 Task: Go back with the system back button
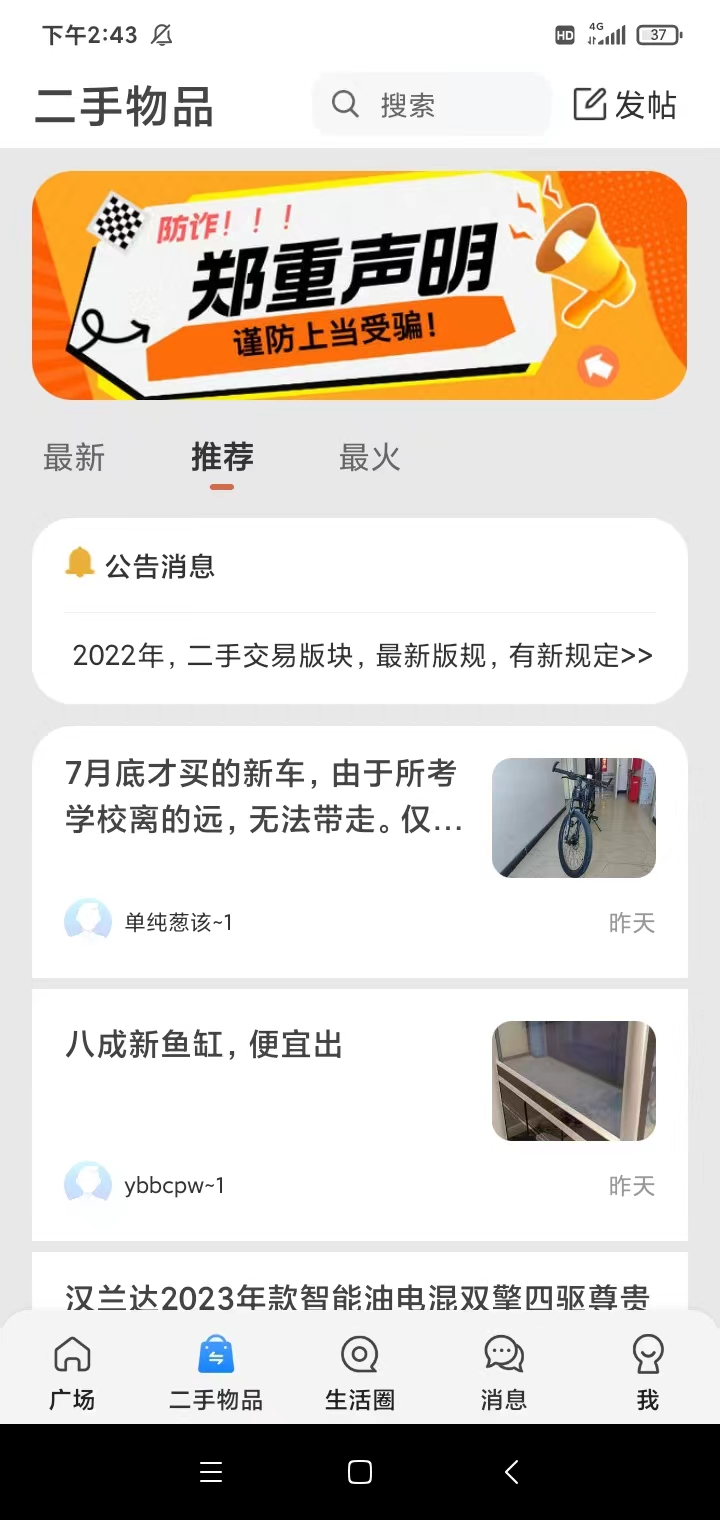512,1472
